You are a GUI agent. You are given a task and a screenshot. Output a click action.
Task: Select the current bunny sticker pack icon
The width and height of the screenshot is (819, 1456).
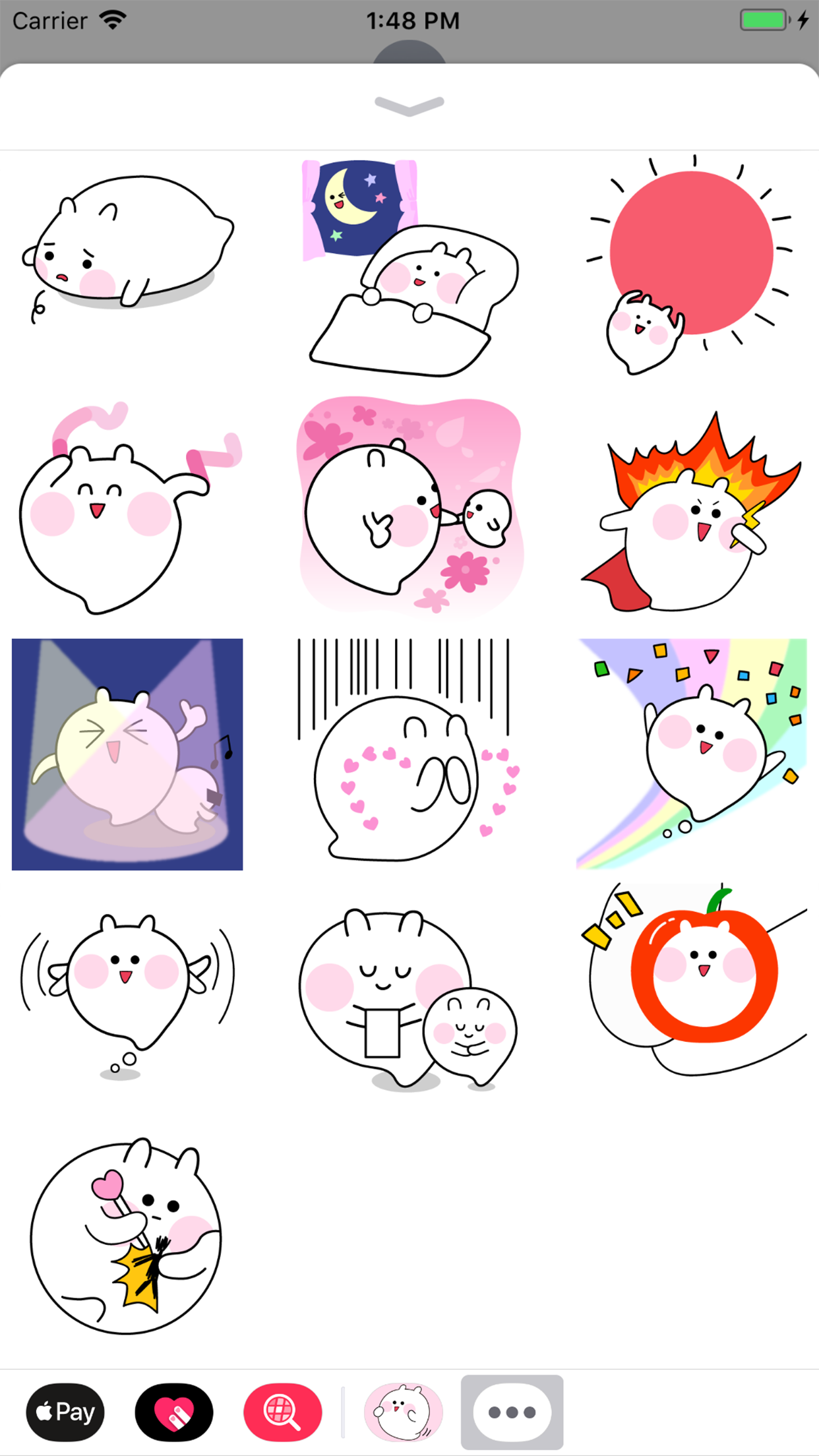(404, 1411)
